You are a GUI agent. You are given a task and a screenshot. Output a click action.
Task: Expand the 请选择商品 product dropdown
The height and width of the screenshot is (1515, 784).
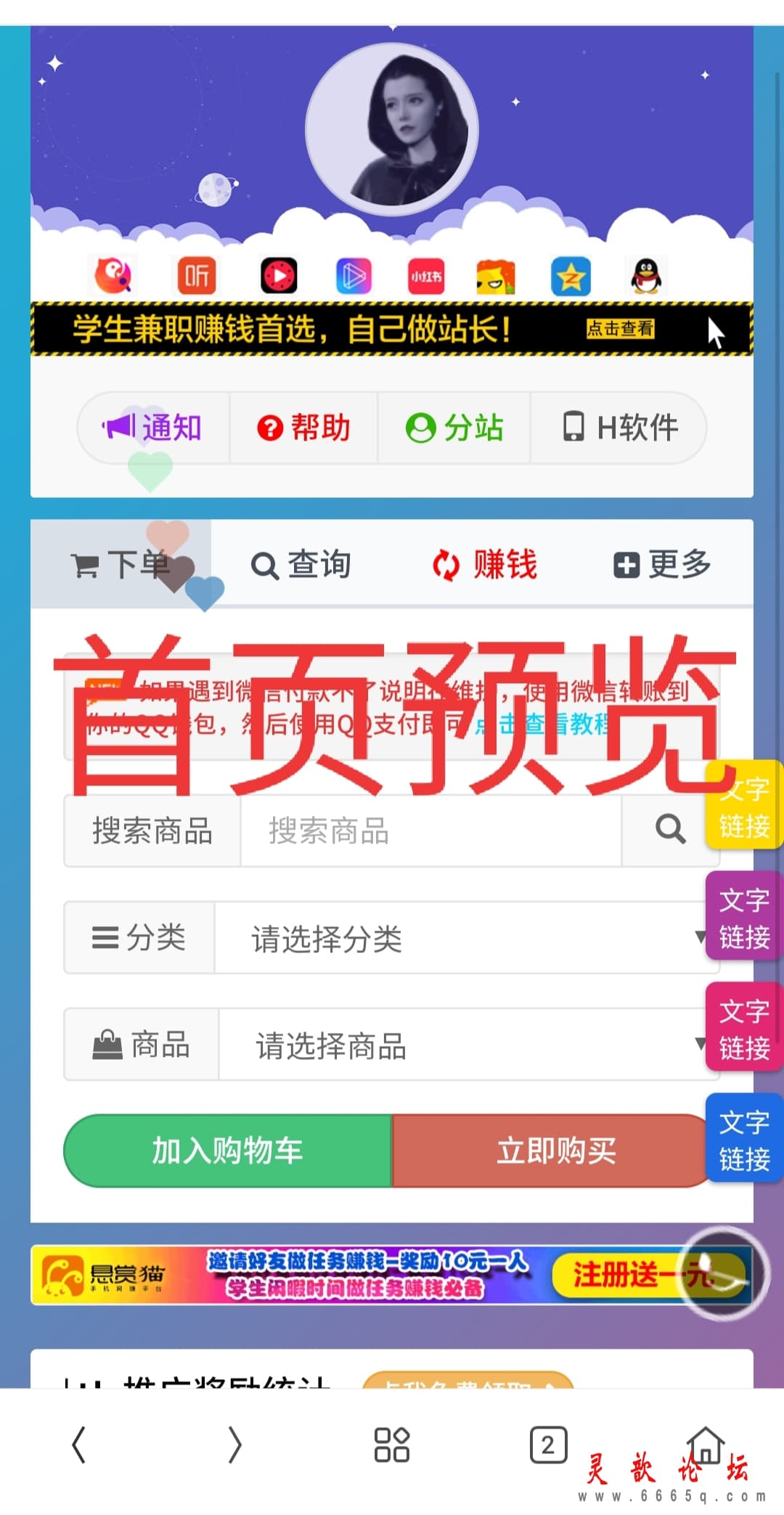pyautogui.click(x=465, y=1045)
